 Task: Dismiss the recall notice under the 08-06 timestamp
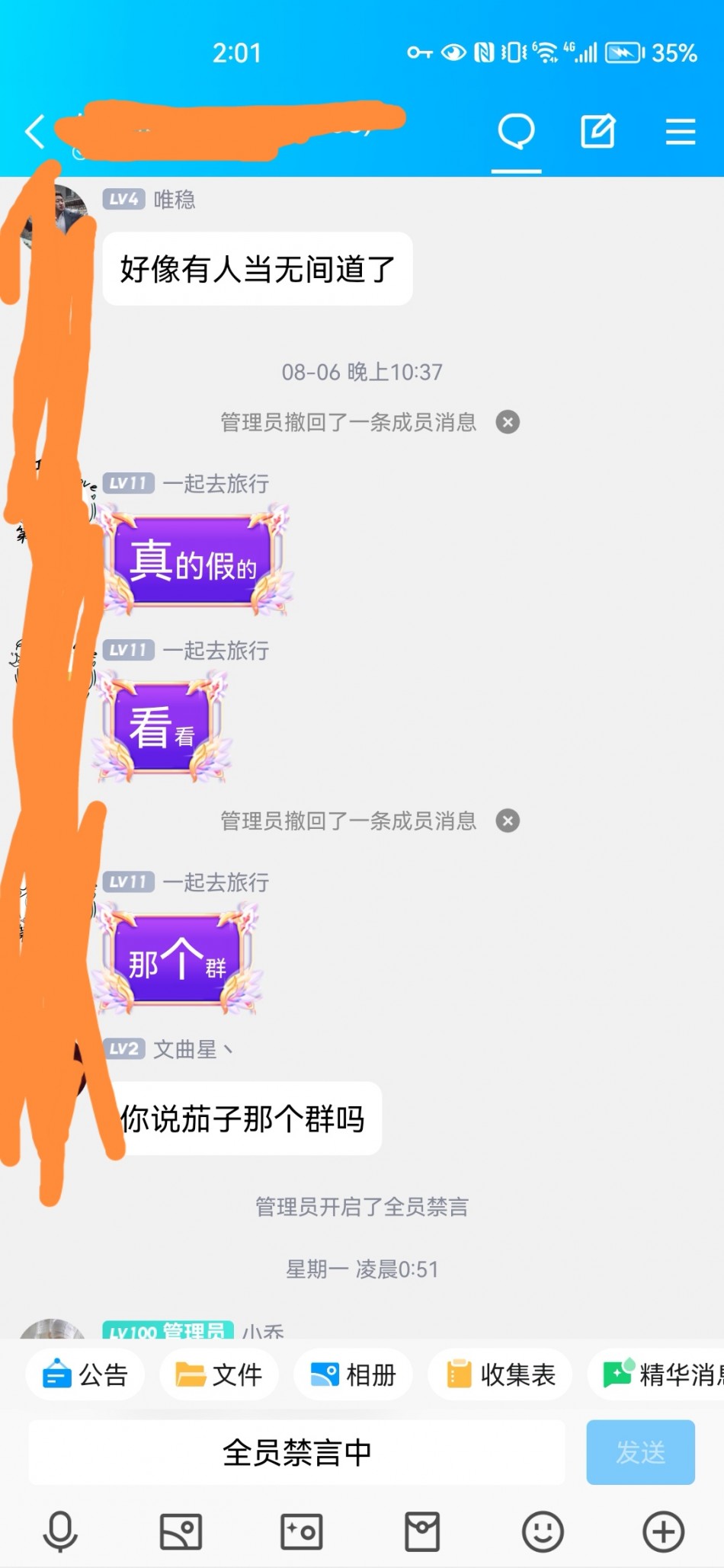[508, 422]
